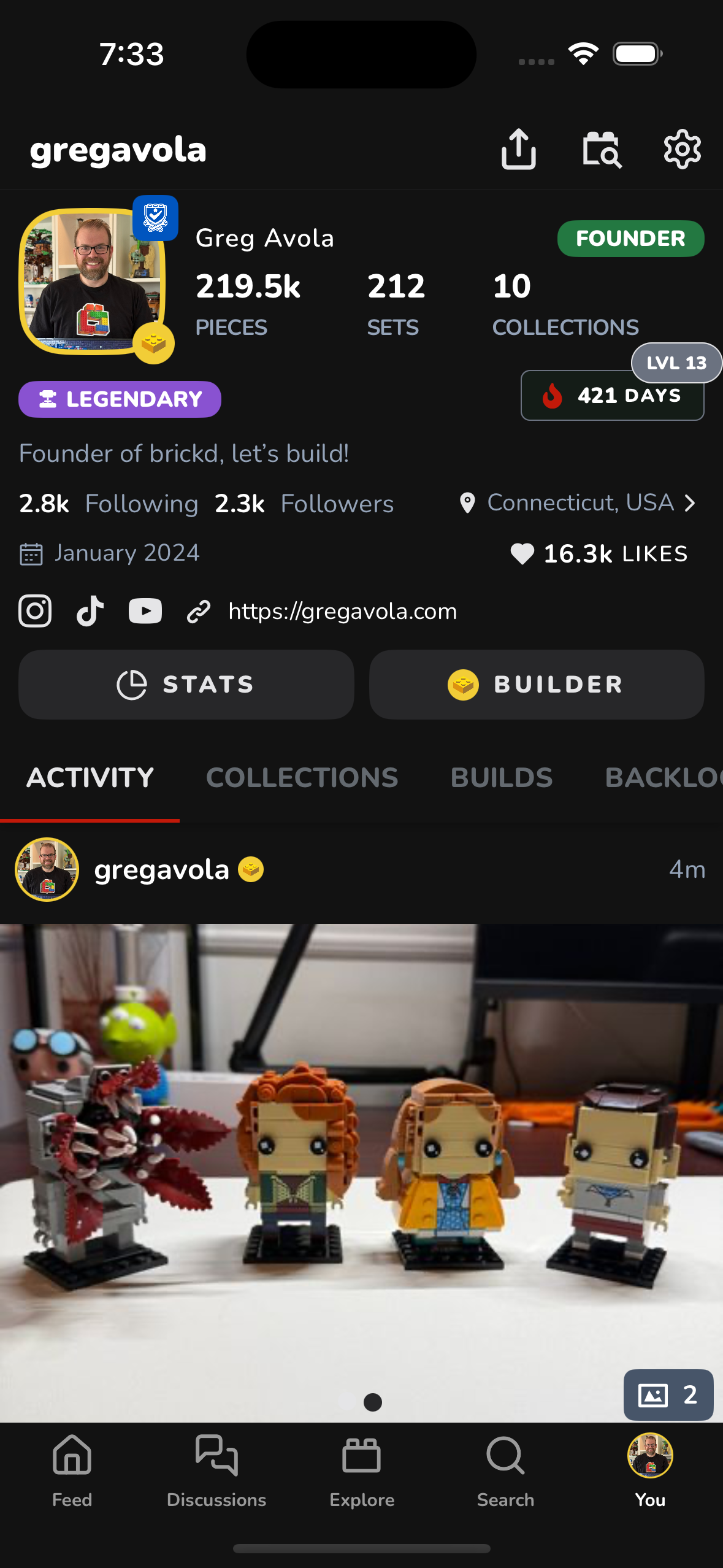Switch to the BUILDS tab
Viewport: 723px width, 1568px height.
[500, 777]
